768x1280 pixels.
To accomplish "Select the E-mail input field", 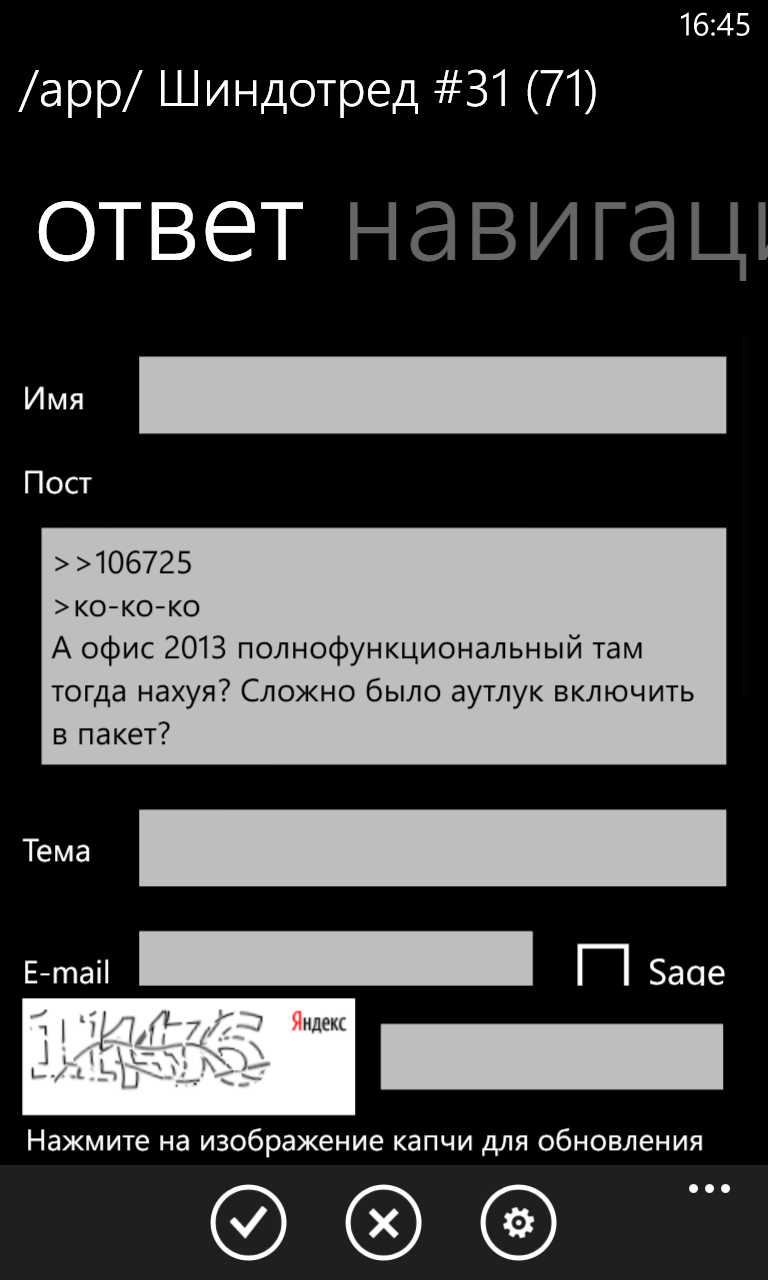I will pos(336,958).
